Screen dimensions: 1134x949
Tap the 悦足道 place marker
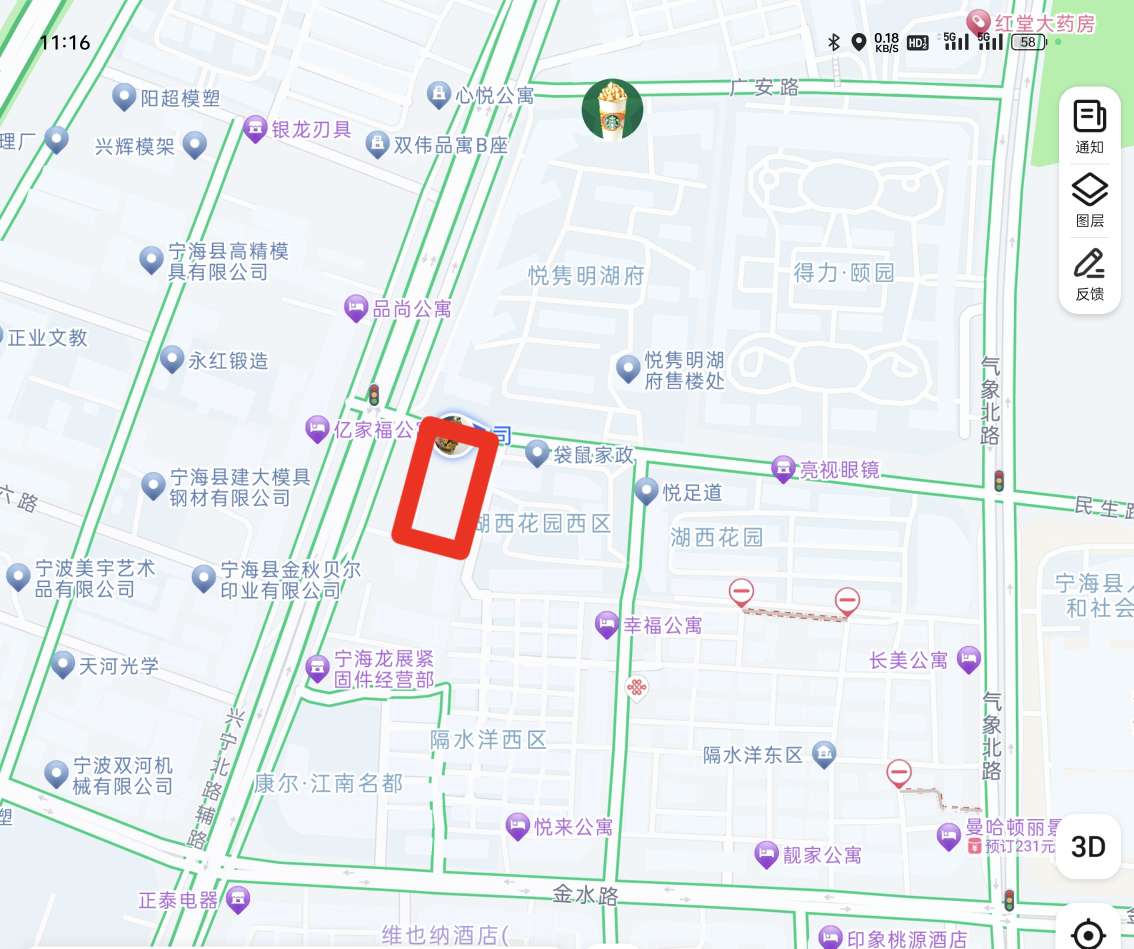tap(647, 491)
